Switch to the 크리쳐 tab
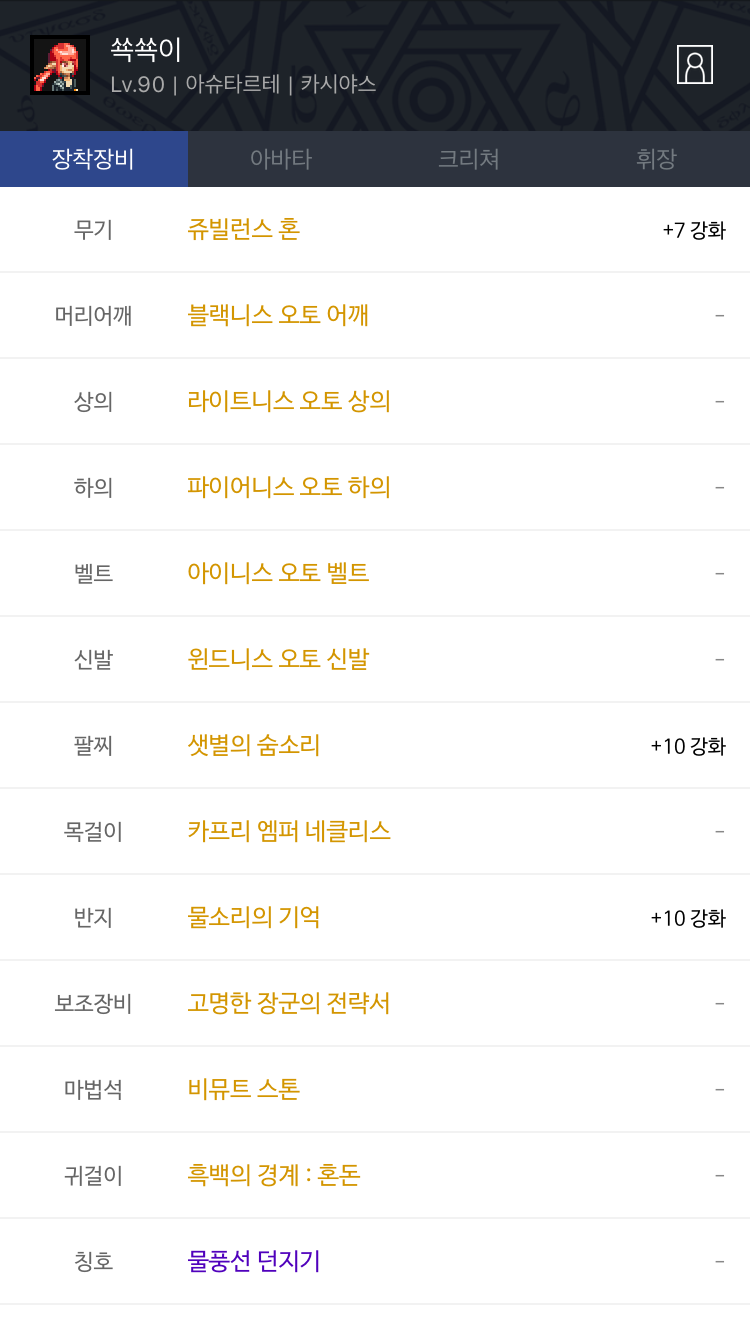 pos(468,159)
